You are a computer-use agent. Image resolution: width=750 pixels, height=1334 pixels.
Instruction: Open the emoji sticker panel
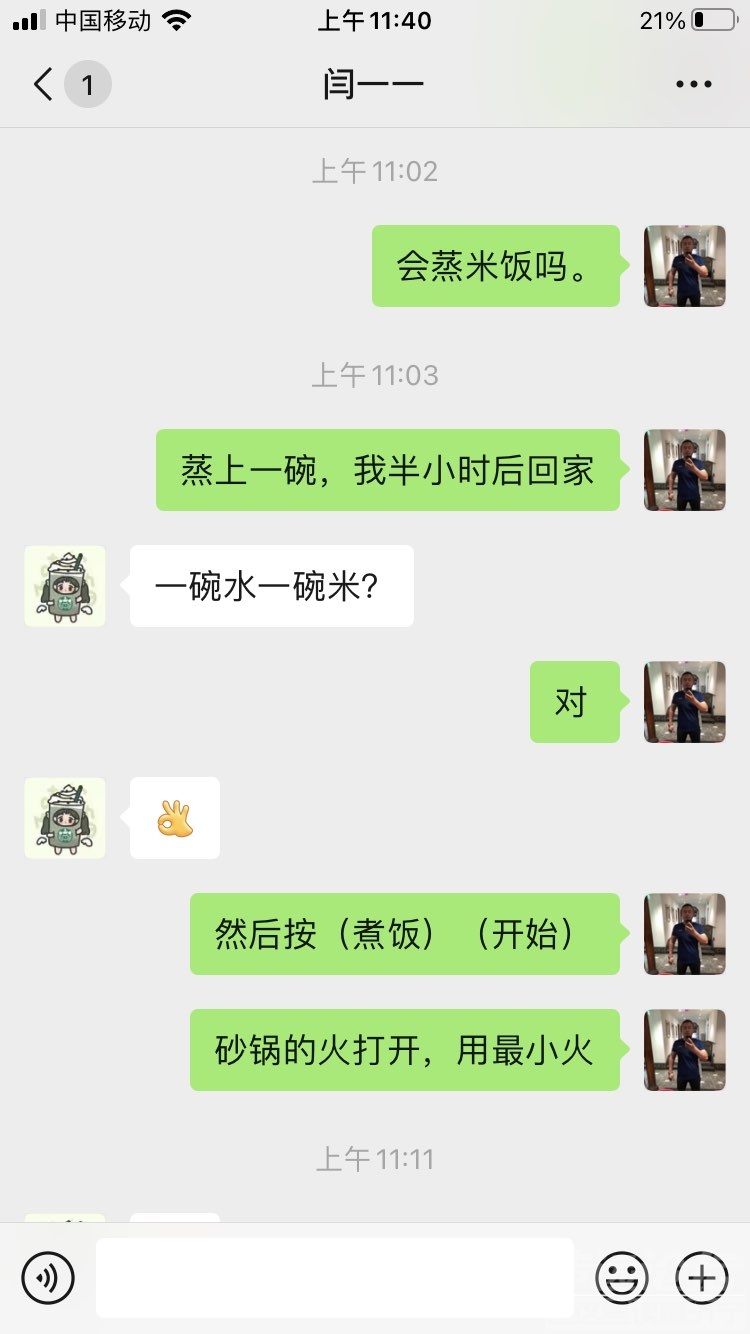(x=621, y=1277)
